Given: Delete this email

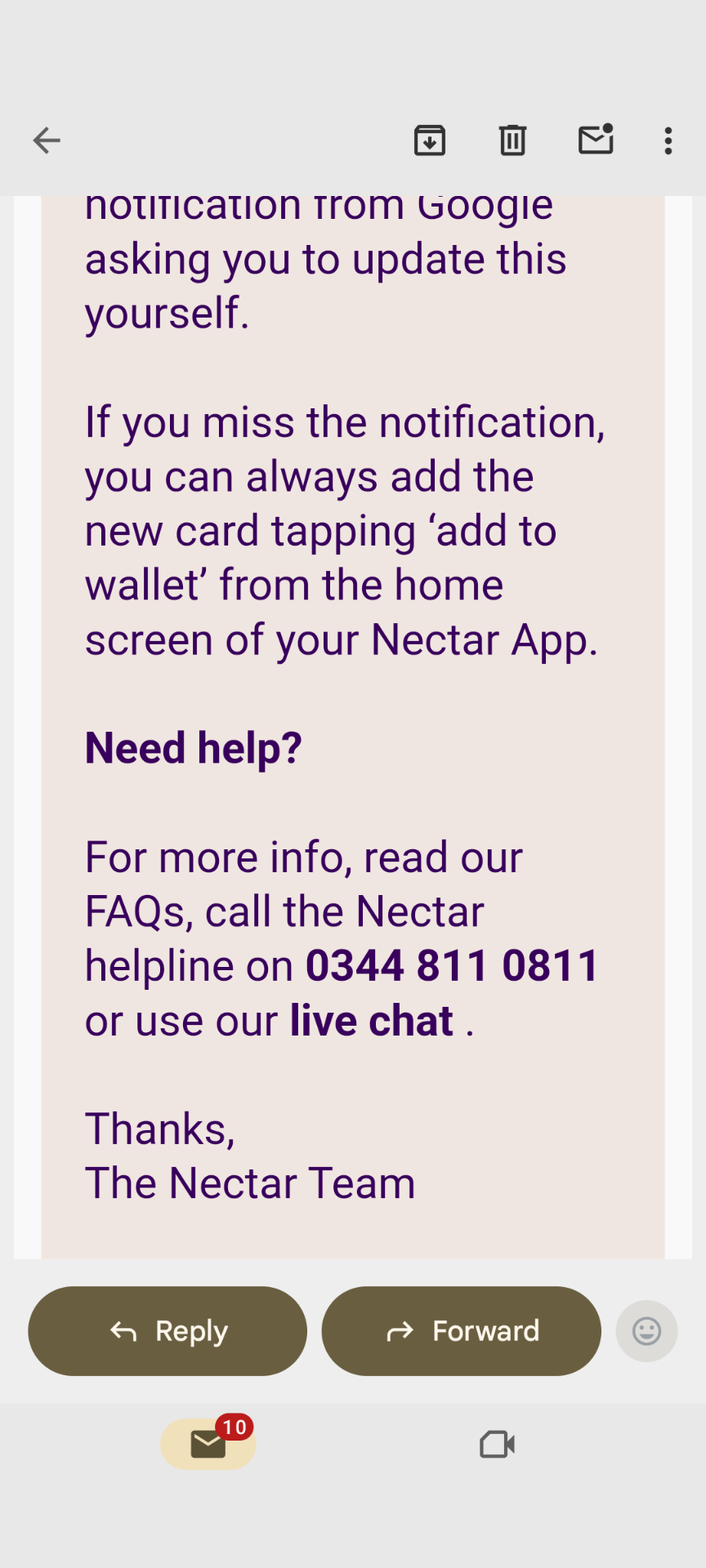Looking at the screenshot, I should pyautogui.click(x=512, y=140).
